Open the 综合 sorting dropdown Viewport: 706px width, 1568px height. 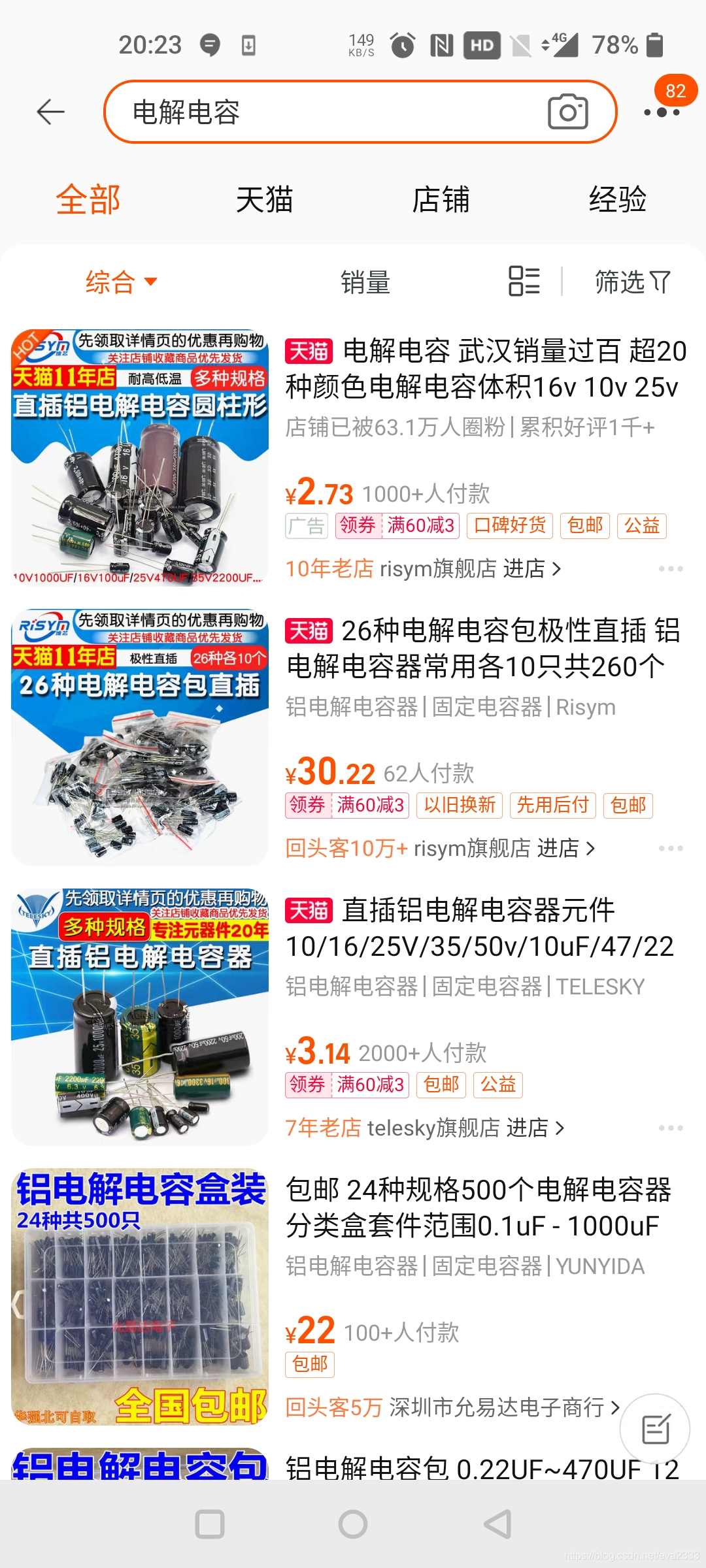118,282
